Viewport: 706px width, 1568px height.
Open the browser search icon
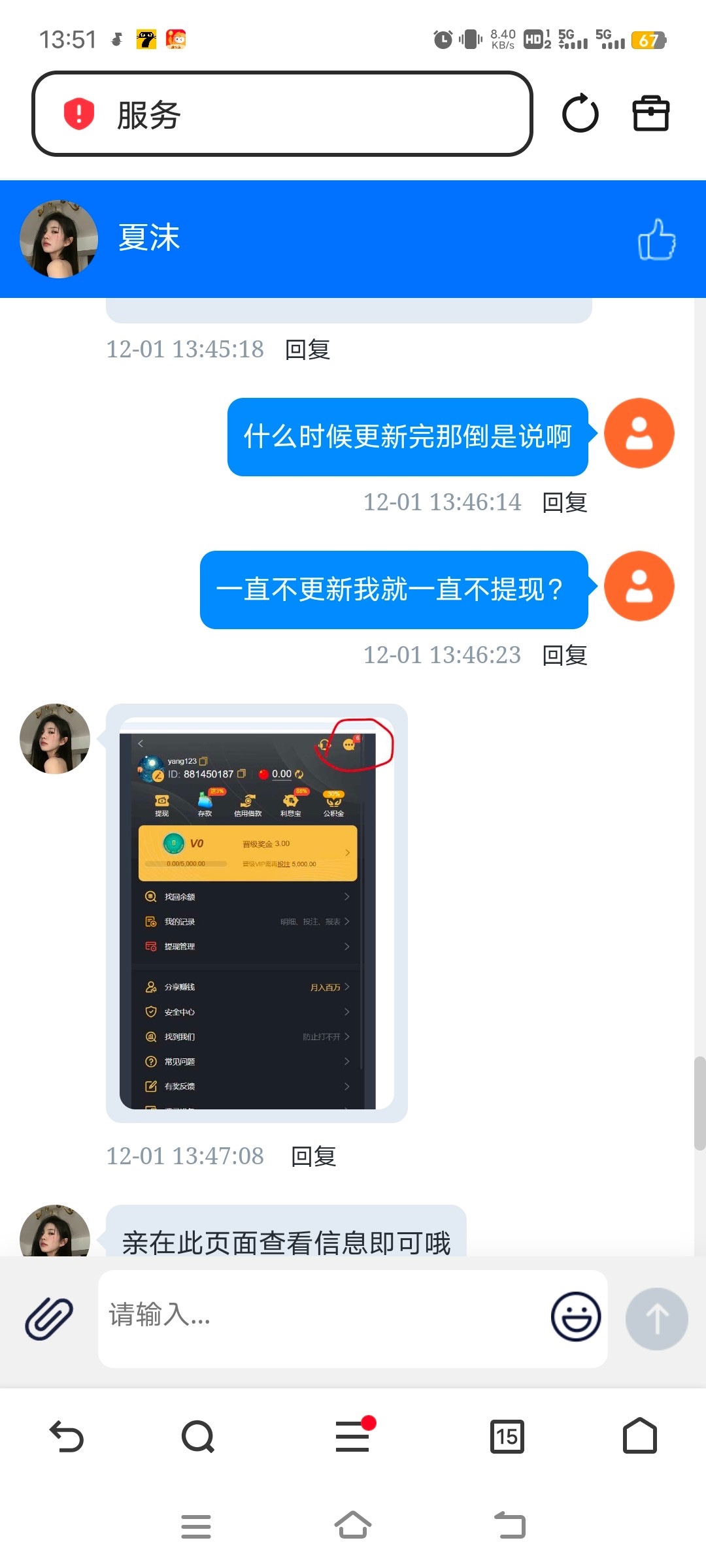[197, 1436]
